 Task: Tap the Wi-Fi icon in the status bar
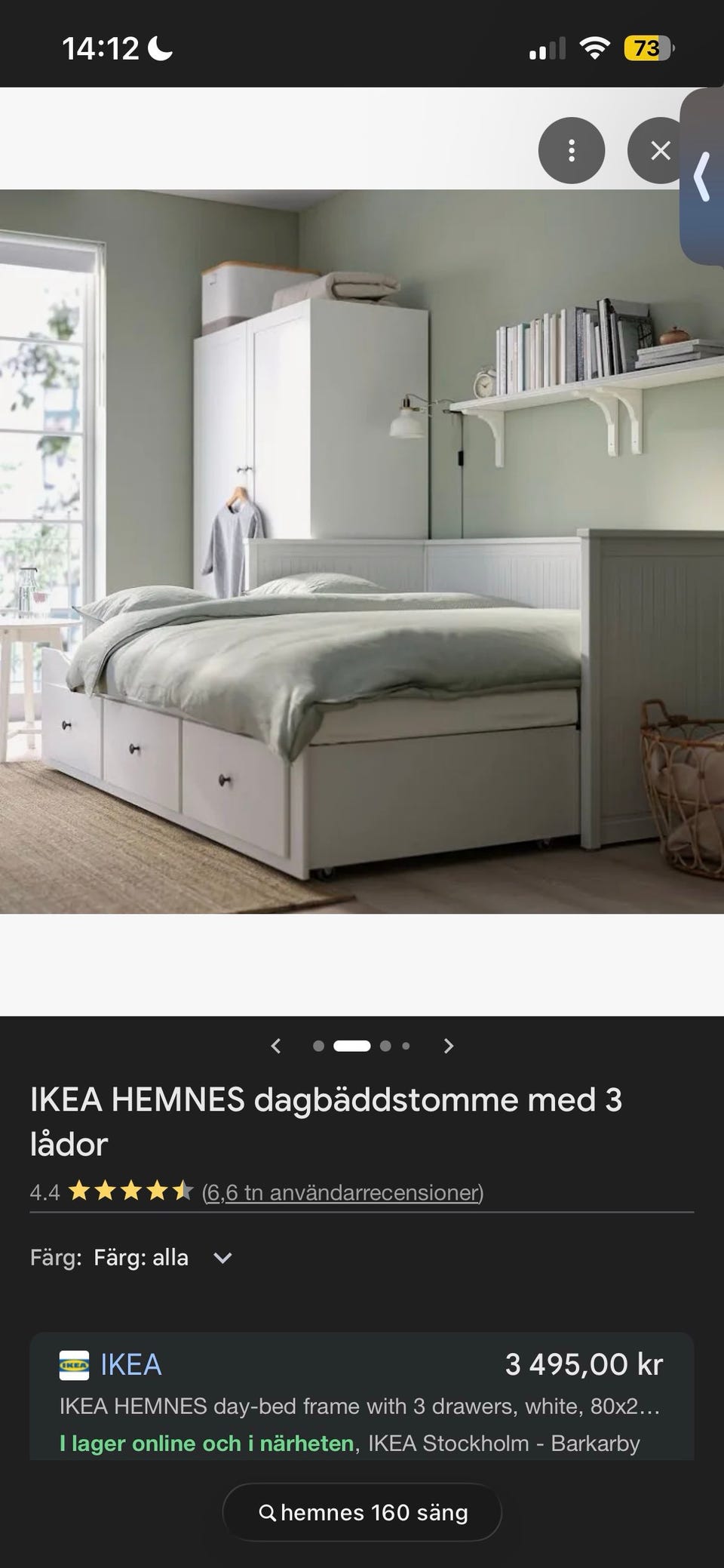595,47
